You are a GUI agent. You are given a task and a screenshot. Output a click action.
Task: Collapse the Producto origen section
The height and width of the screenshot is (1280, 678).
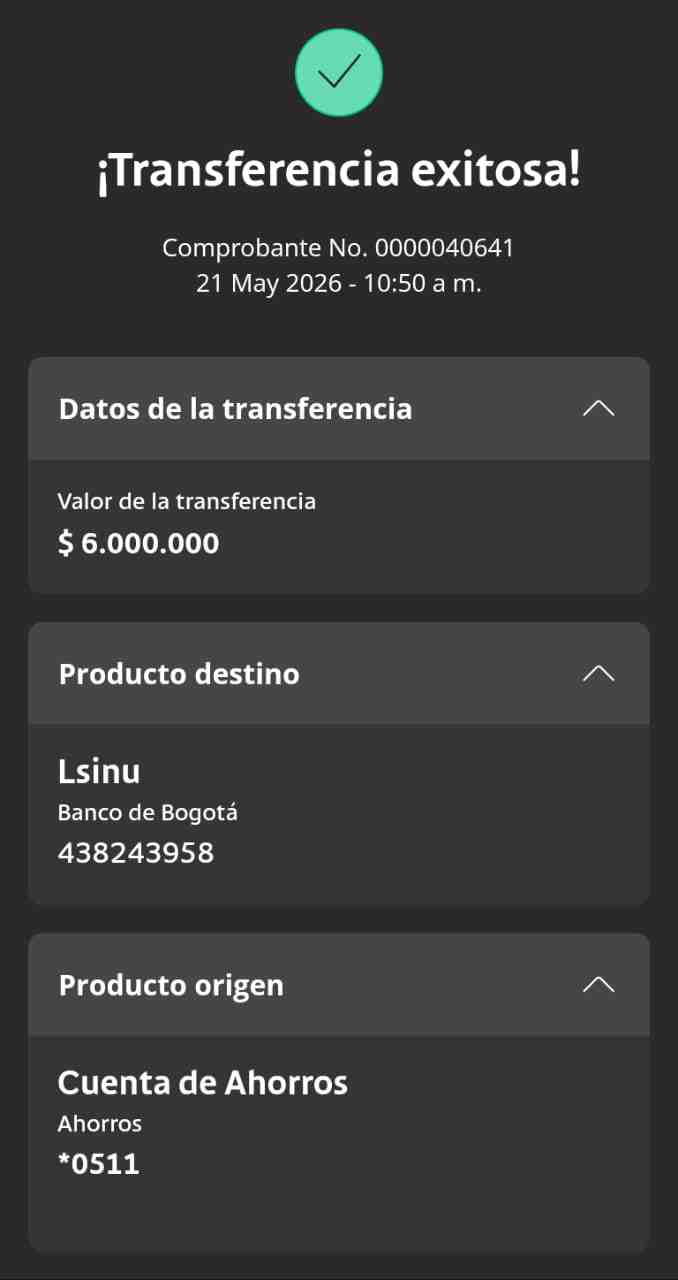[598, 985]
